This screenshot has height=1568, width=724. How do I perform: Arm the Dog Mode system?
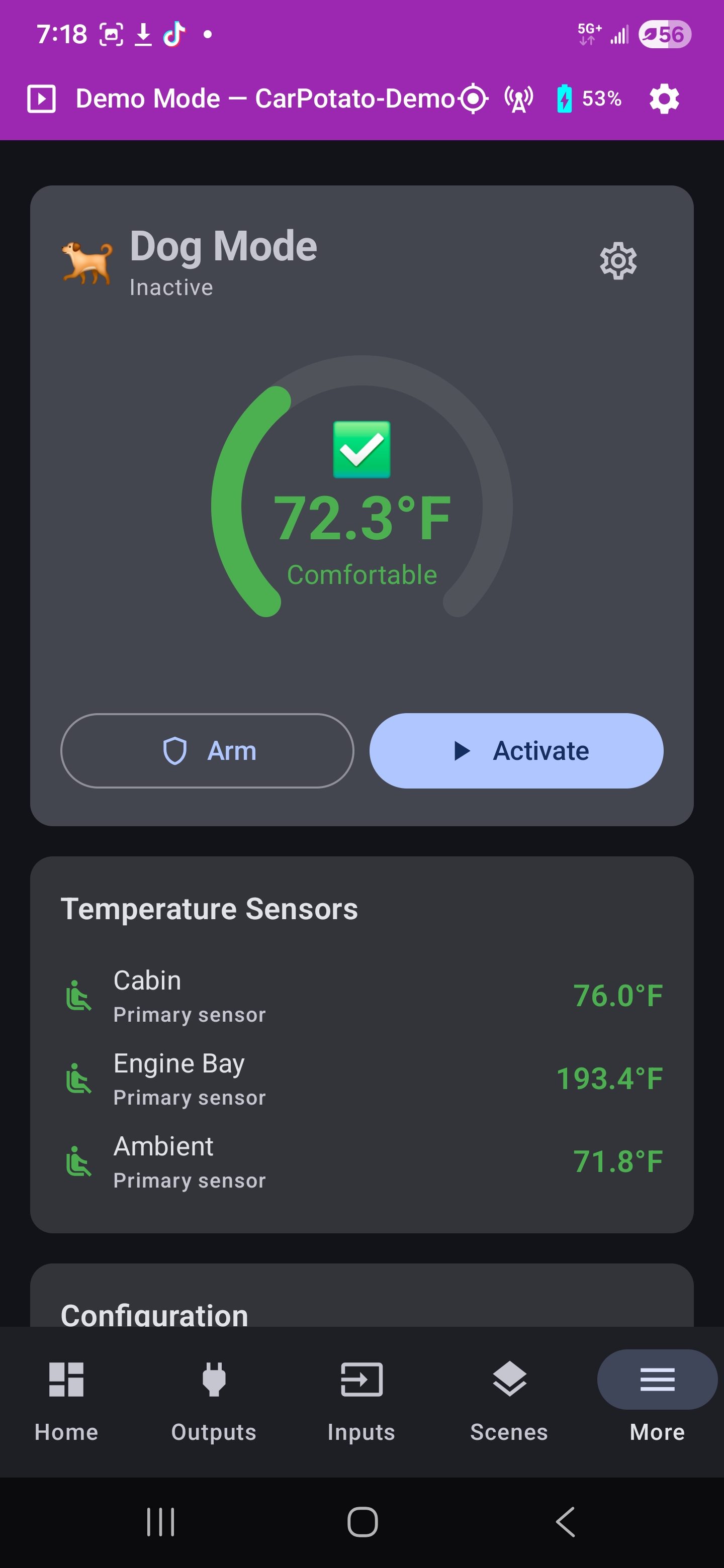coord(207,750)
